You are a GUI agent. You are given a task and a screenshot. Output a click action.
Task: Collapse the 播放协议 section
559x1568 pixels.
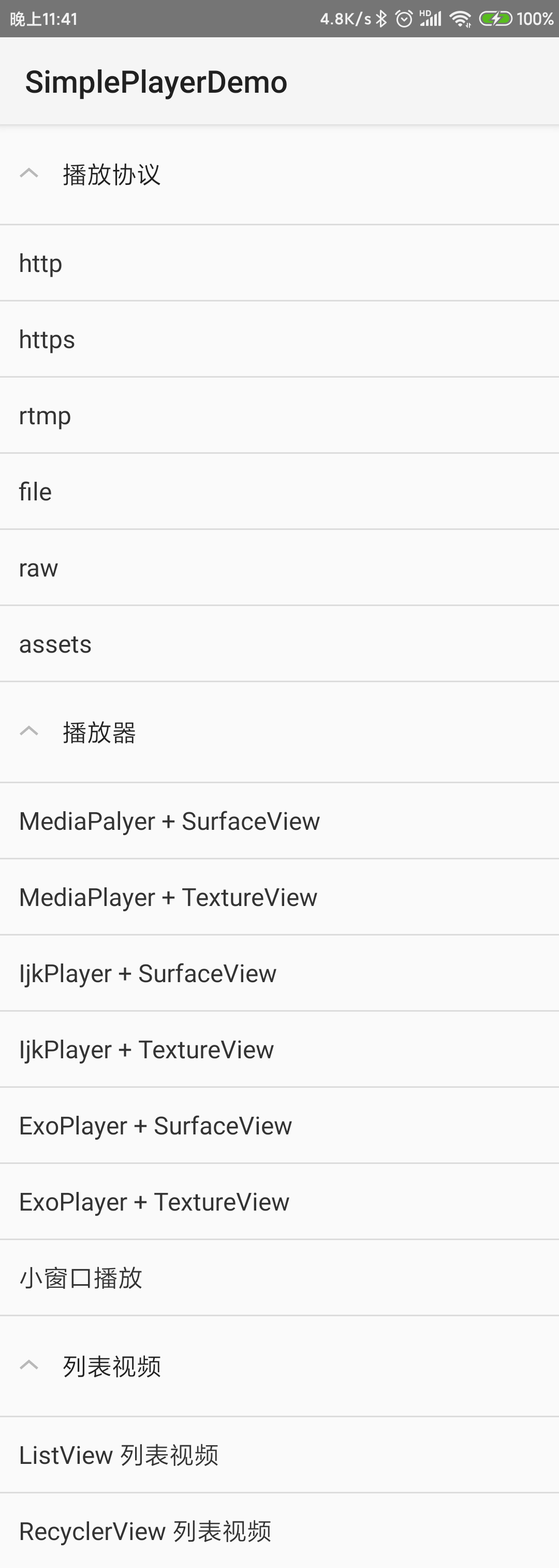pos(279,175)
